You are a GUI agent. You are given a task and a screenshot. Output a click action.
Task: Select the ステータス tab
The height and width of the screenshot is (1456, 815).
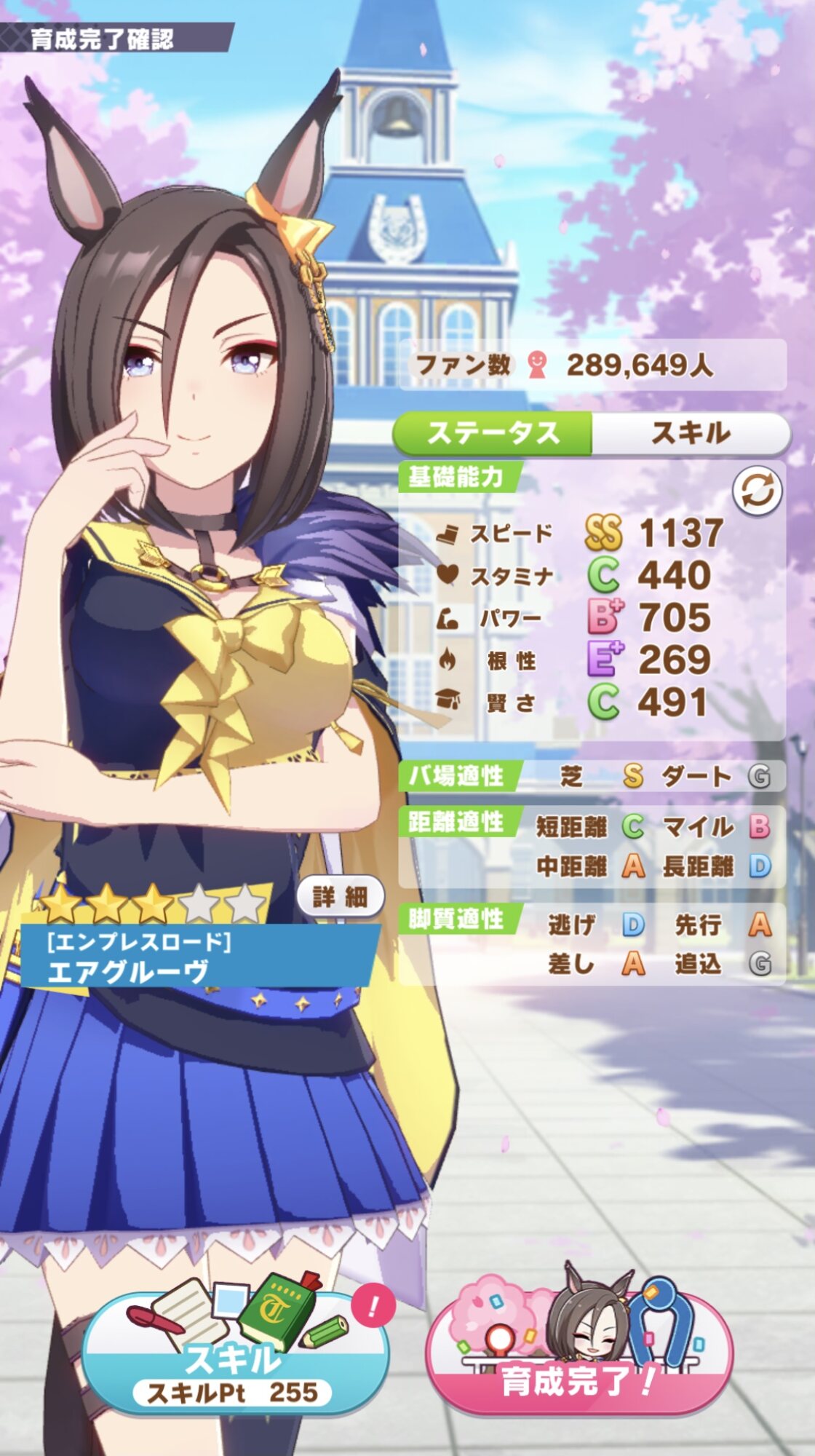[x=493, y=434]
